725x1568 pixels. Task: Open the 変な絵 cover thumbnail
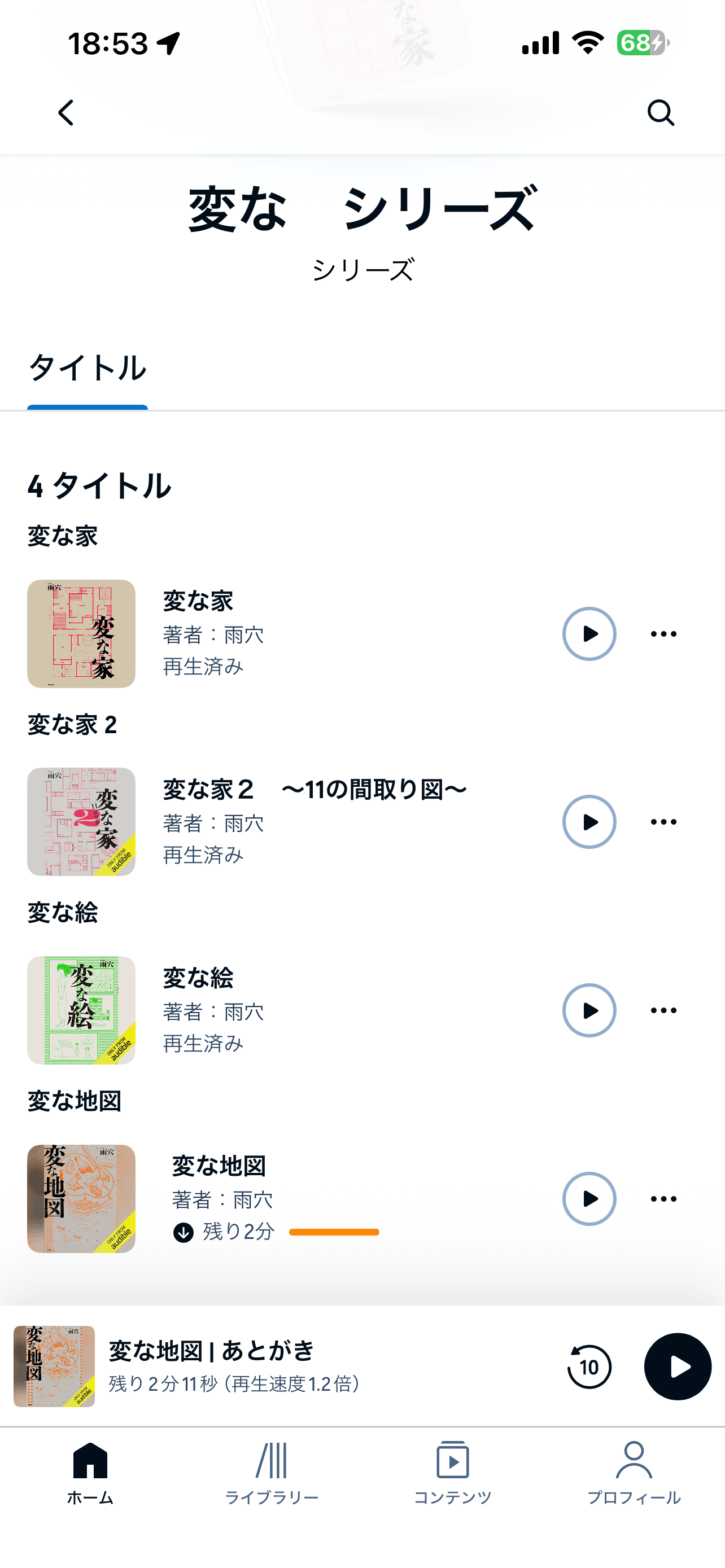tap(81, 1010)
